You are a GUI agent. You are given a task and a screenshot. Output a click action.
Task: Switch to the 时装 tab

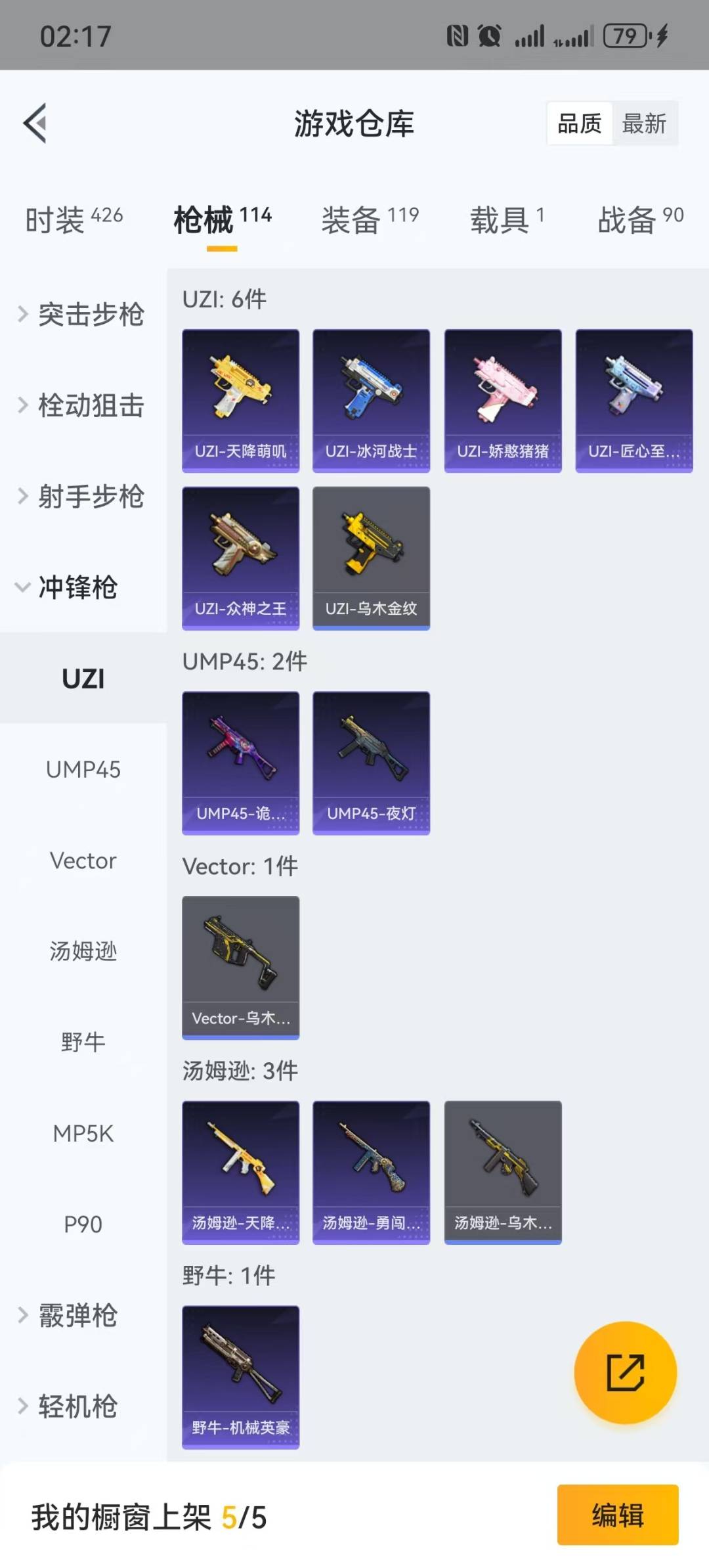pos(74,219)
